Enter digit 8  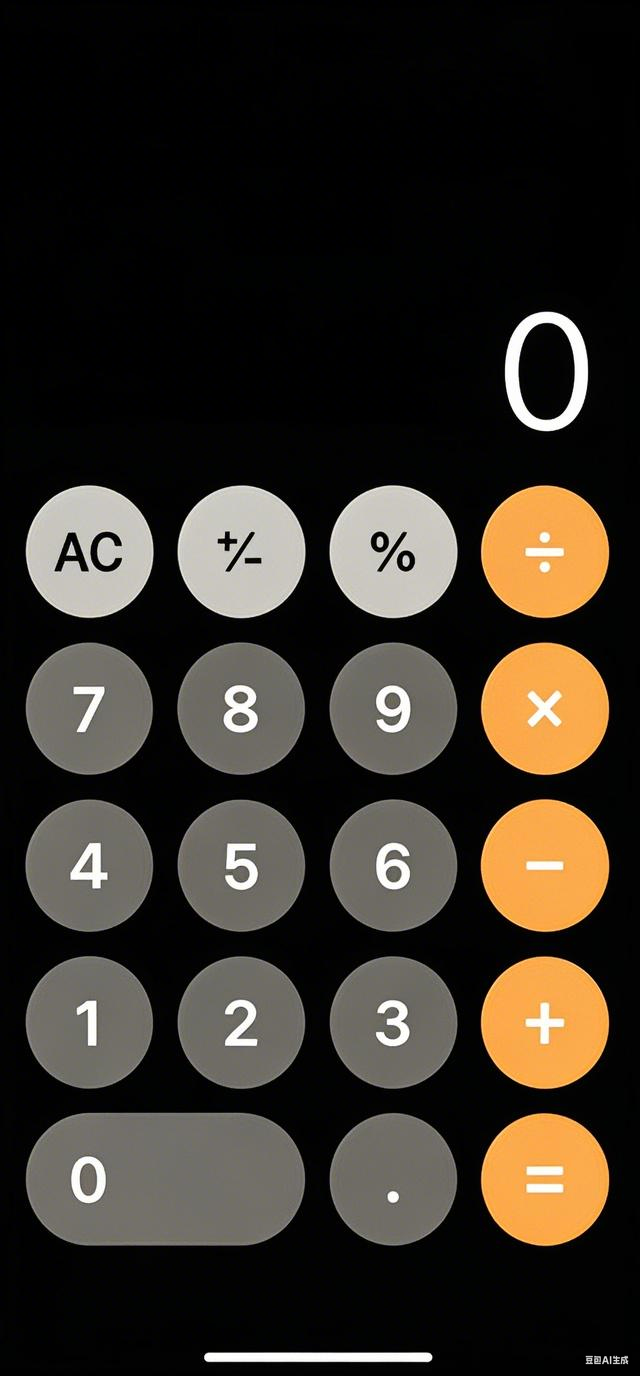click(x=241, y=709)
